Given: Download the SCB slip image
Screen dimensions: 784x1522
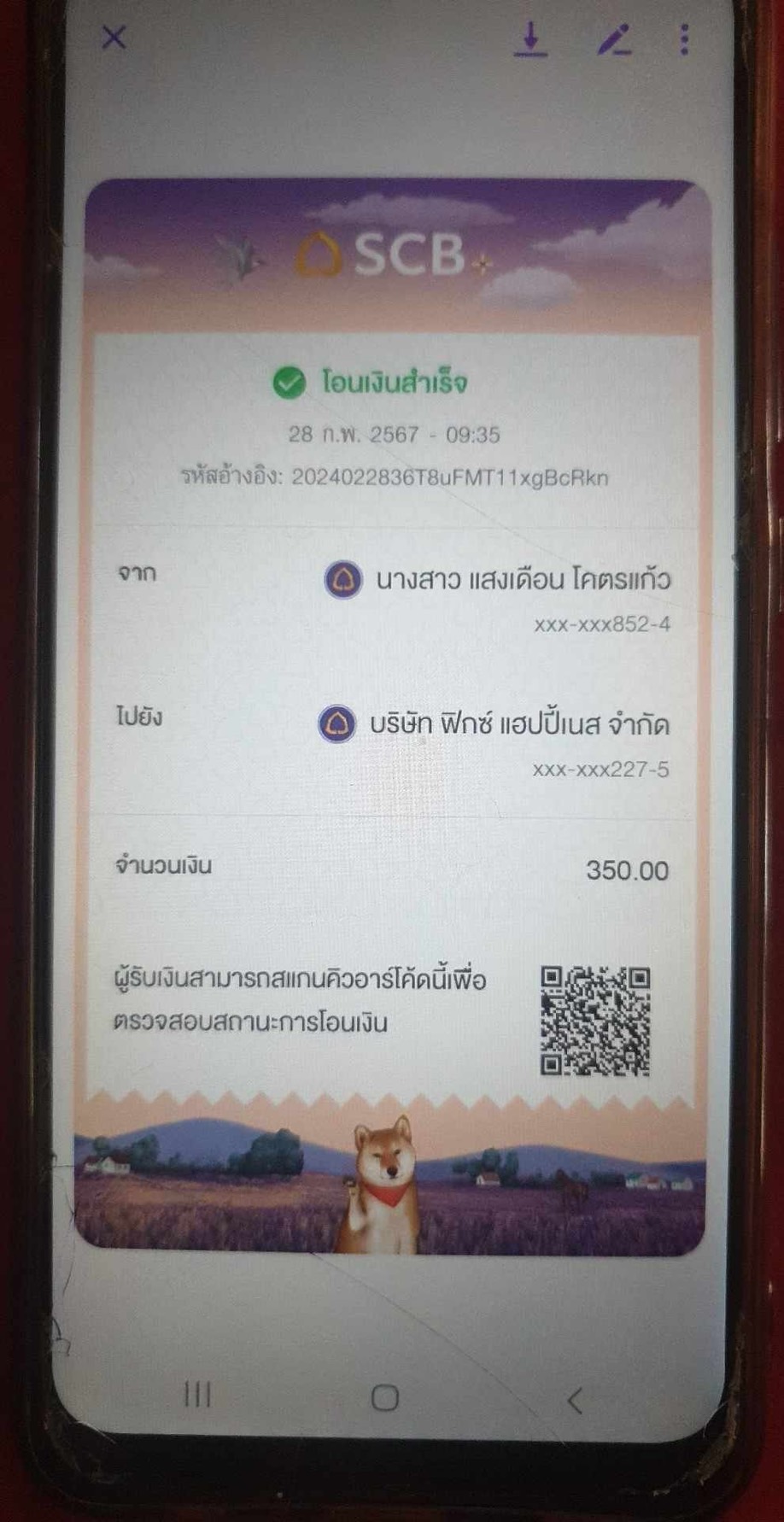Looking at the screenshot, I should pos(530,39).
